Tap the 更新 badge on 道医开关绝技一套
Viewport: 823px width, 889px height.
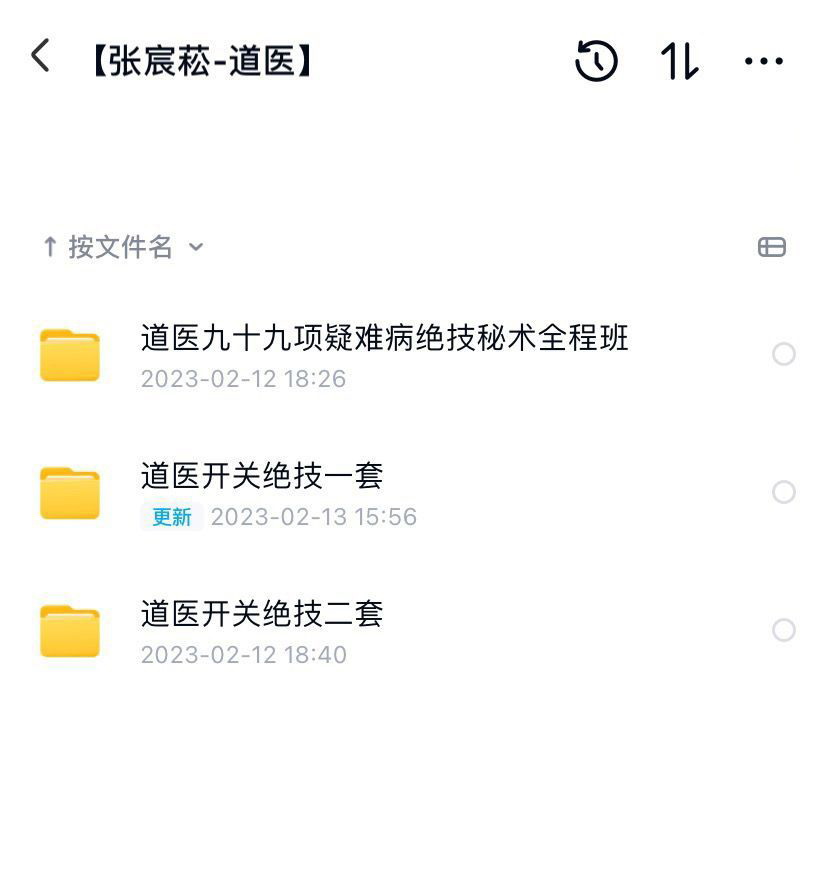coord(171,518)
